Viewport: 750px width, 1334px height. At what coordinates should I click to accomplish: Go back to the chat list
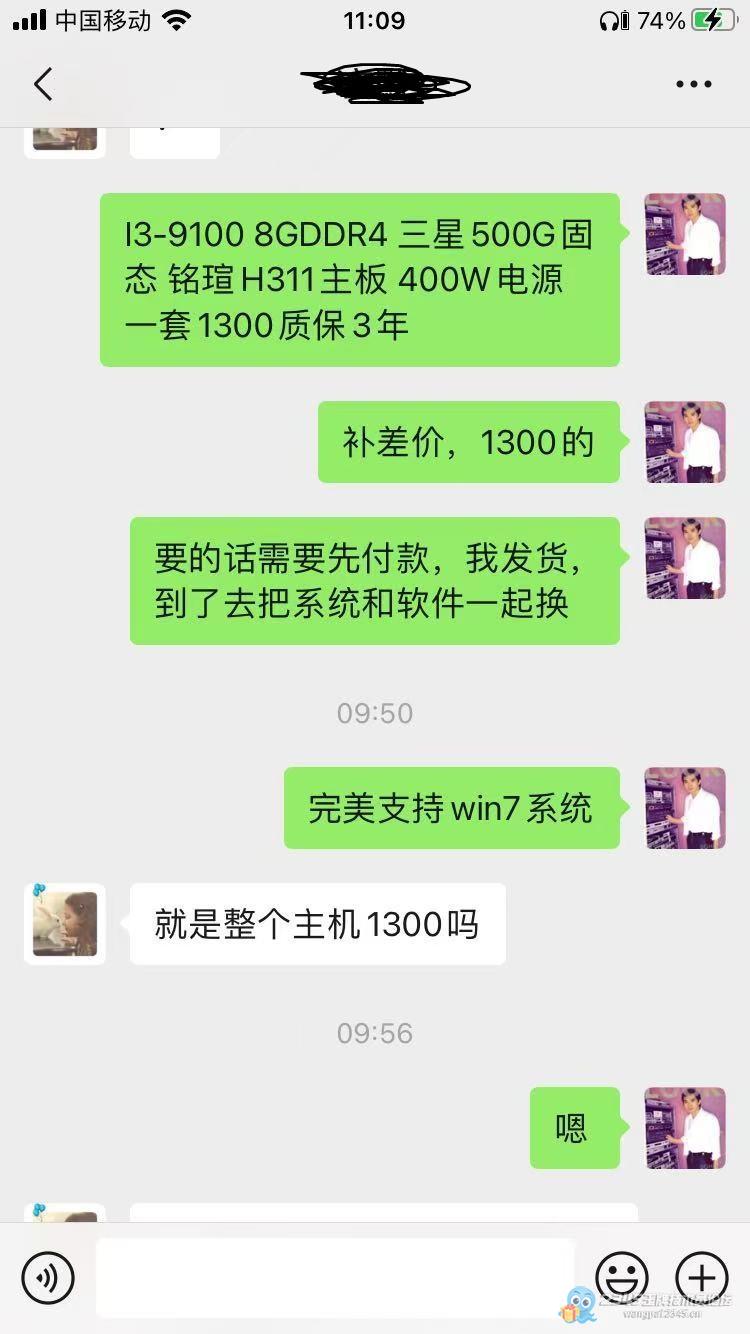point(43,85)
